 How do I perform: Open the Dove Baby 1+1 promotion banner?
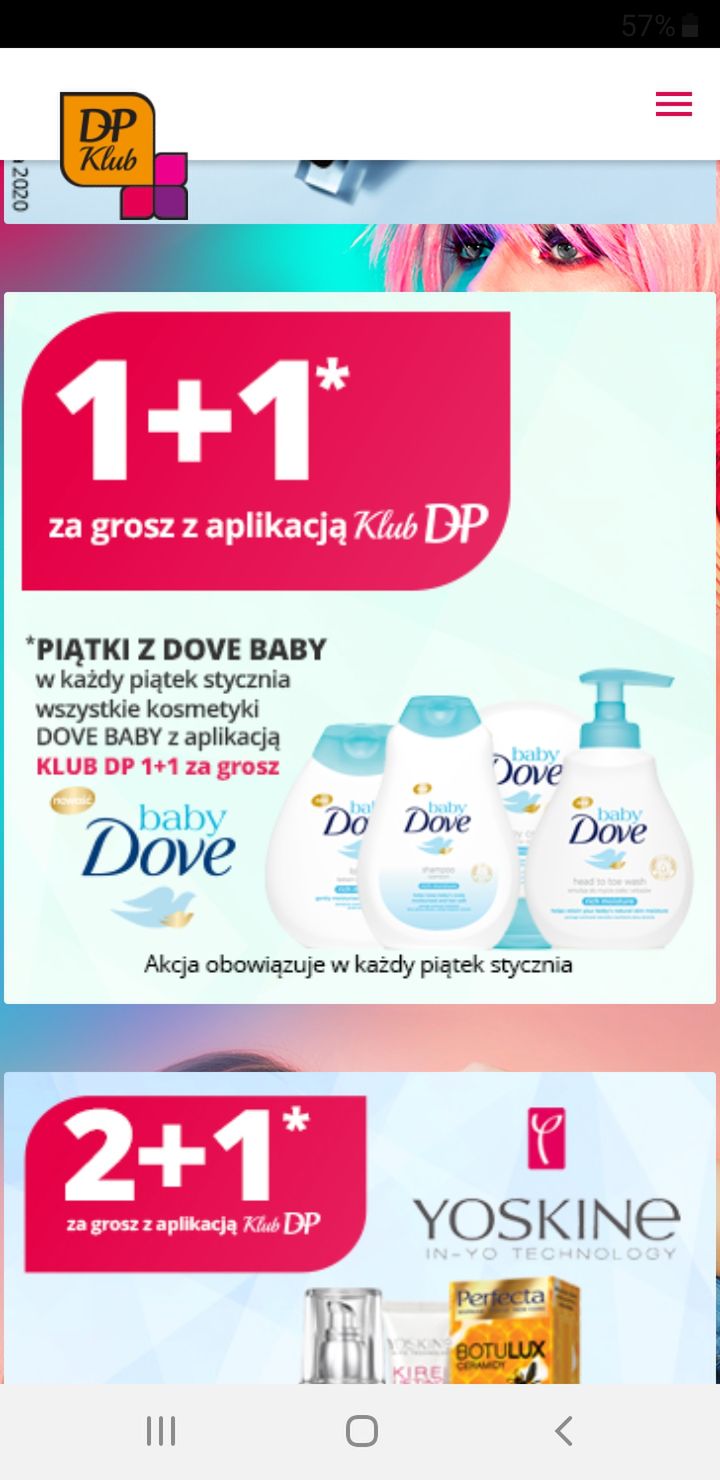click(360, 648)
